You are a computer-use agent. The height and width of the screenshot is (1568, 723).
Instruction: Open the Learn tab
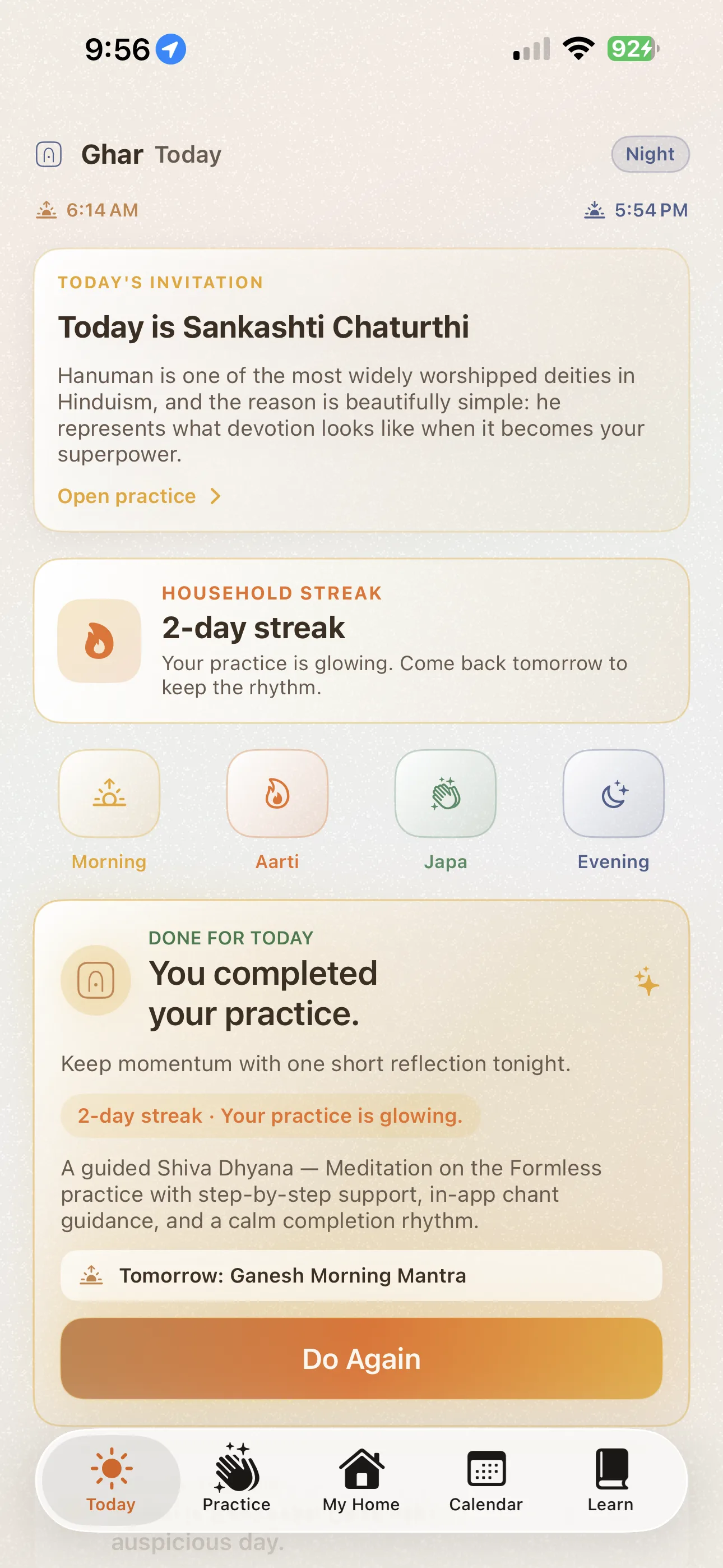pyautogui.click(x=610, y=1479)
